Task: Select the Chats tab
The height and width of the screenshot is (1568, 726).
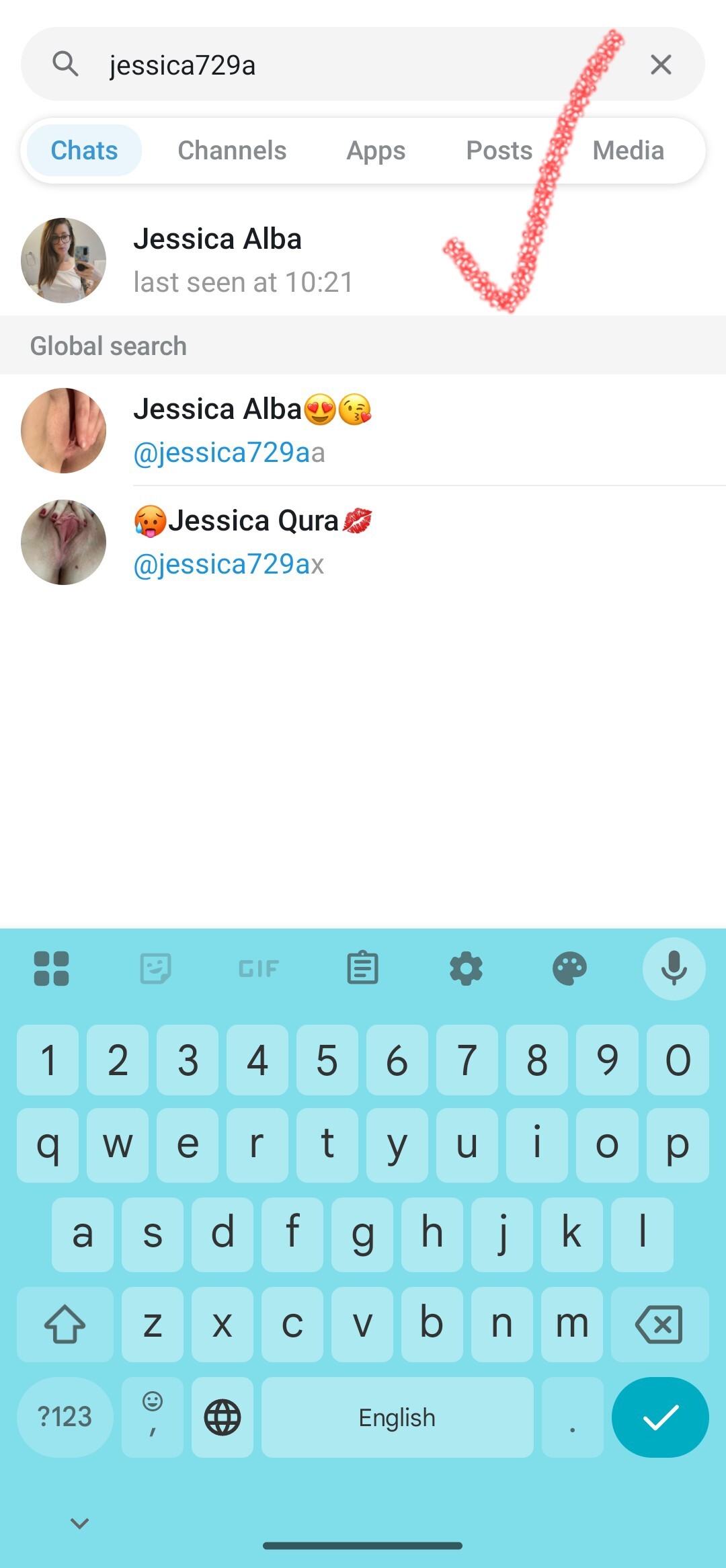Action: click(x=84, y=151)
